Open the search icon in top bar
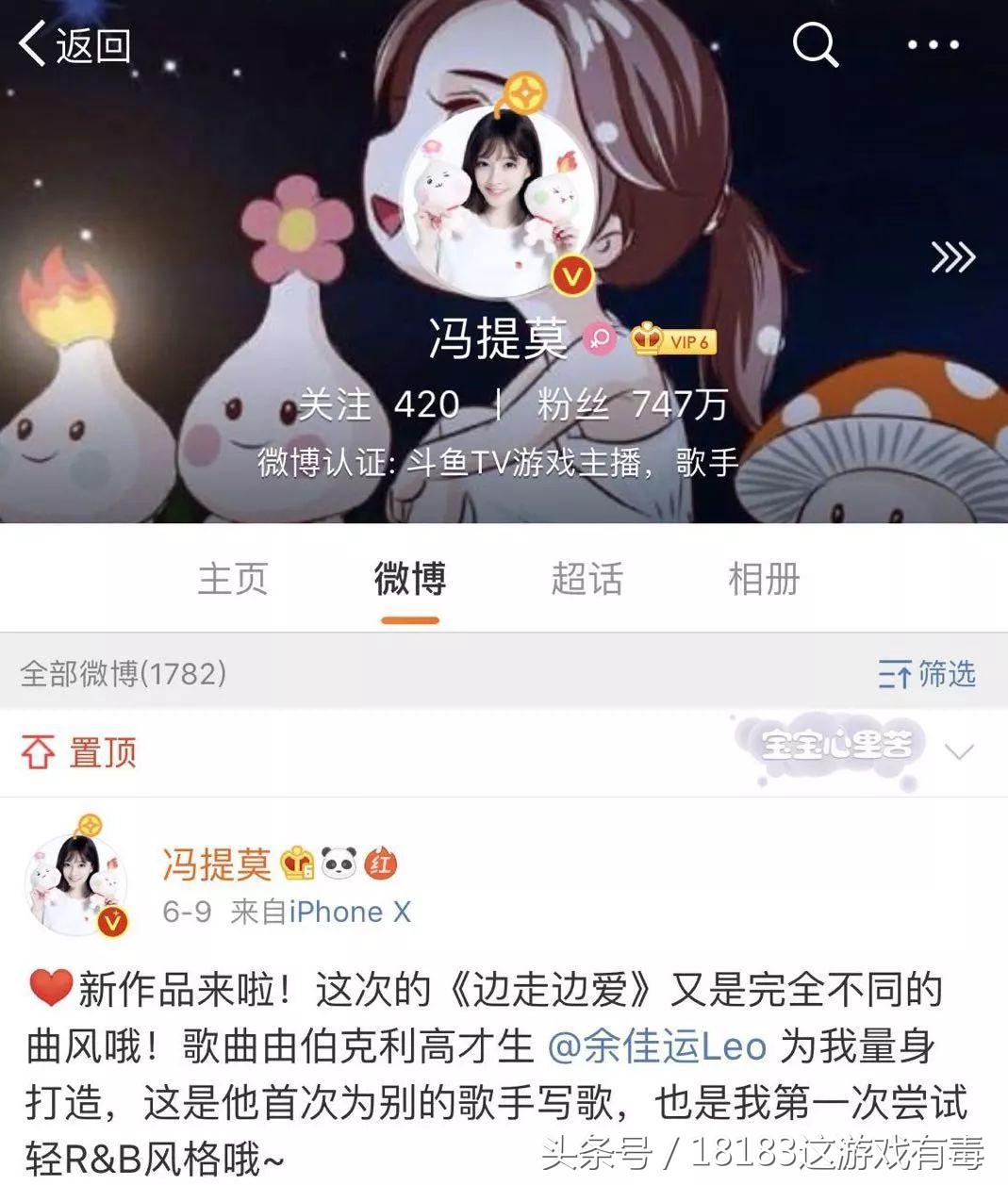1008x1185 pixels. (815, 44)
